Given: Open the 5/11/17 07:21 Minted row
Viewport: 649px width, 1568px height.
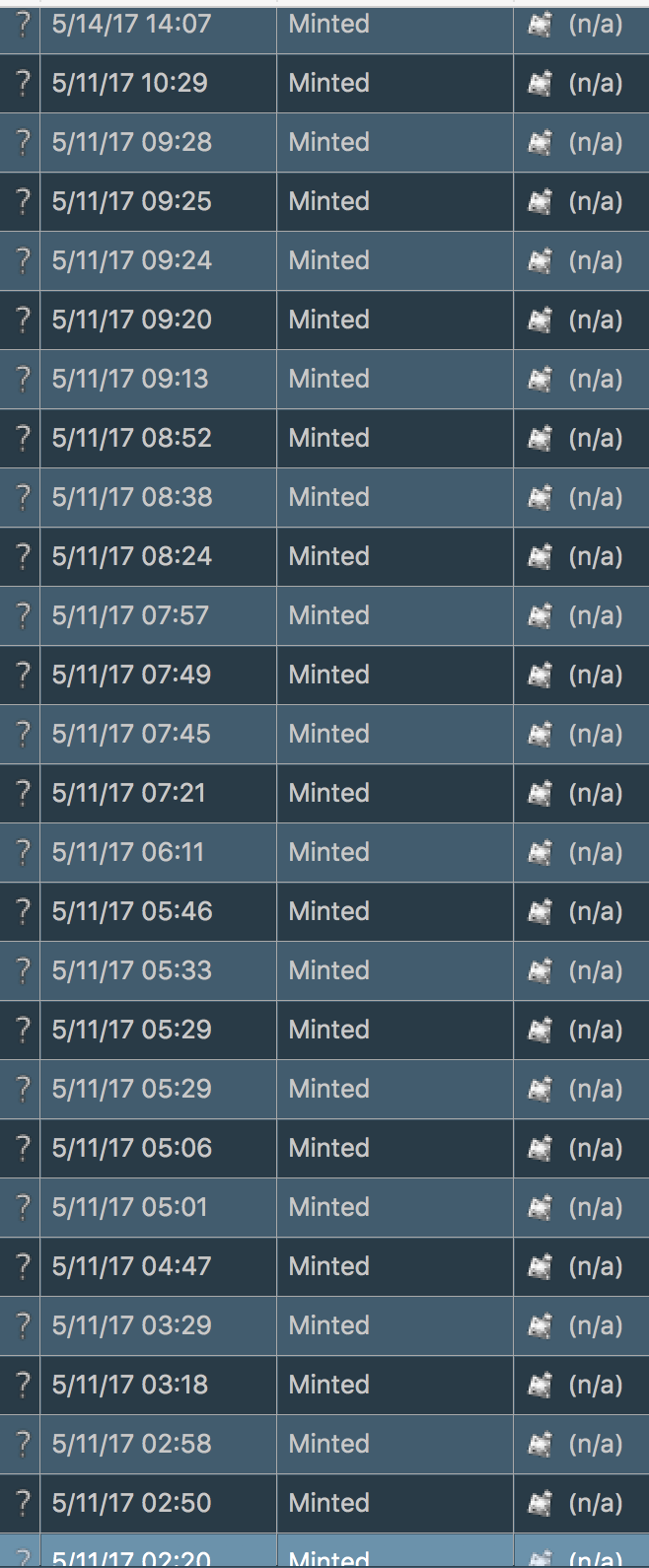Looking at the screenshot, I should tap(324, 794).
